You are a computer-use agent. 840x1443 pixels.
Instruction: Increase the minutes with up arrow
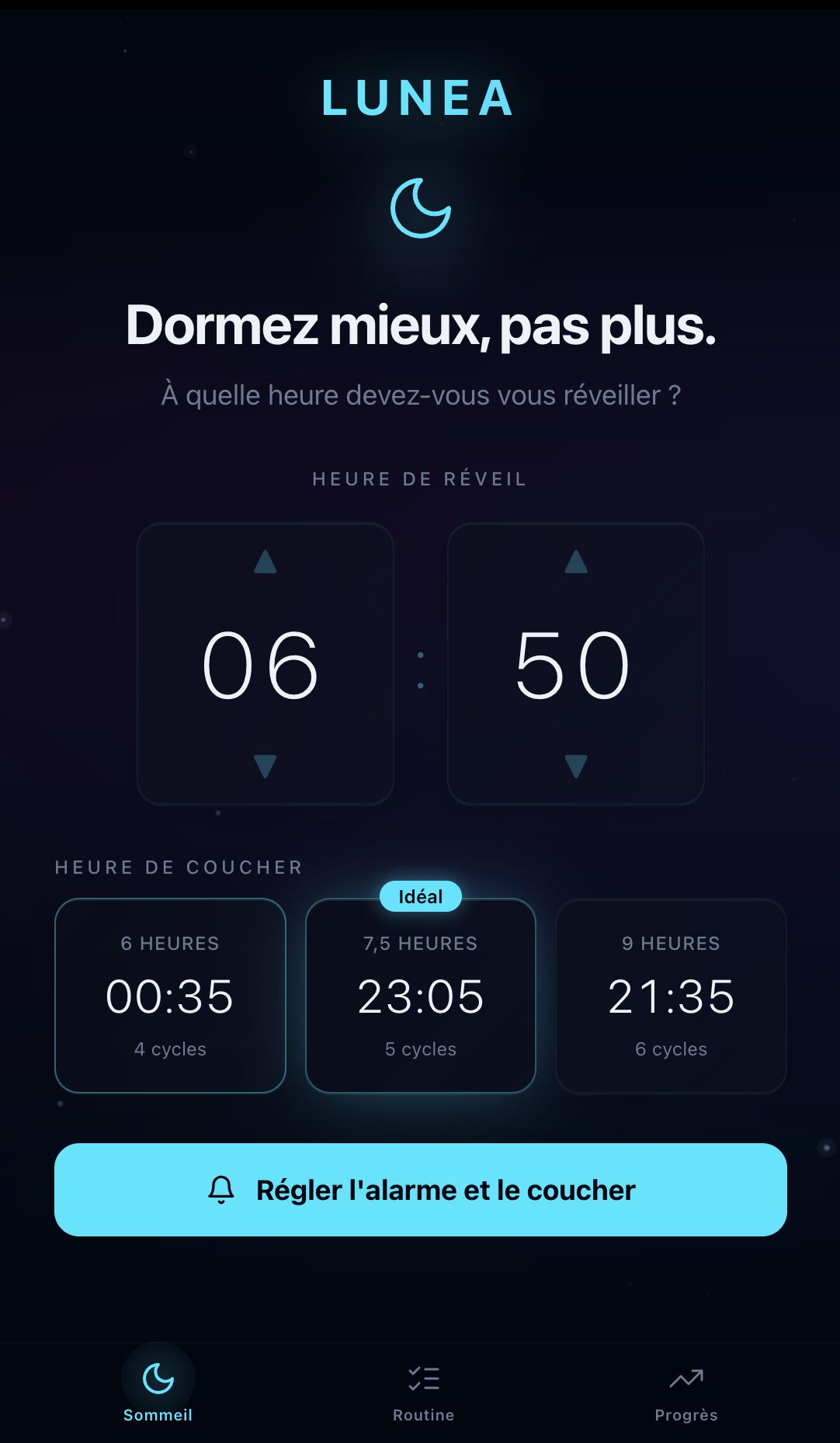tap(576, 563)
